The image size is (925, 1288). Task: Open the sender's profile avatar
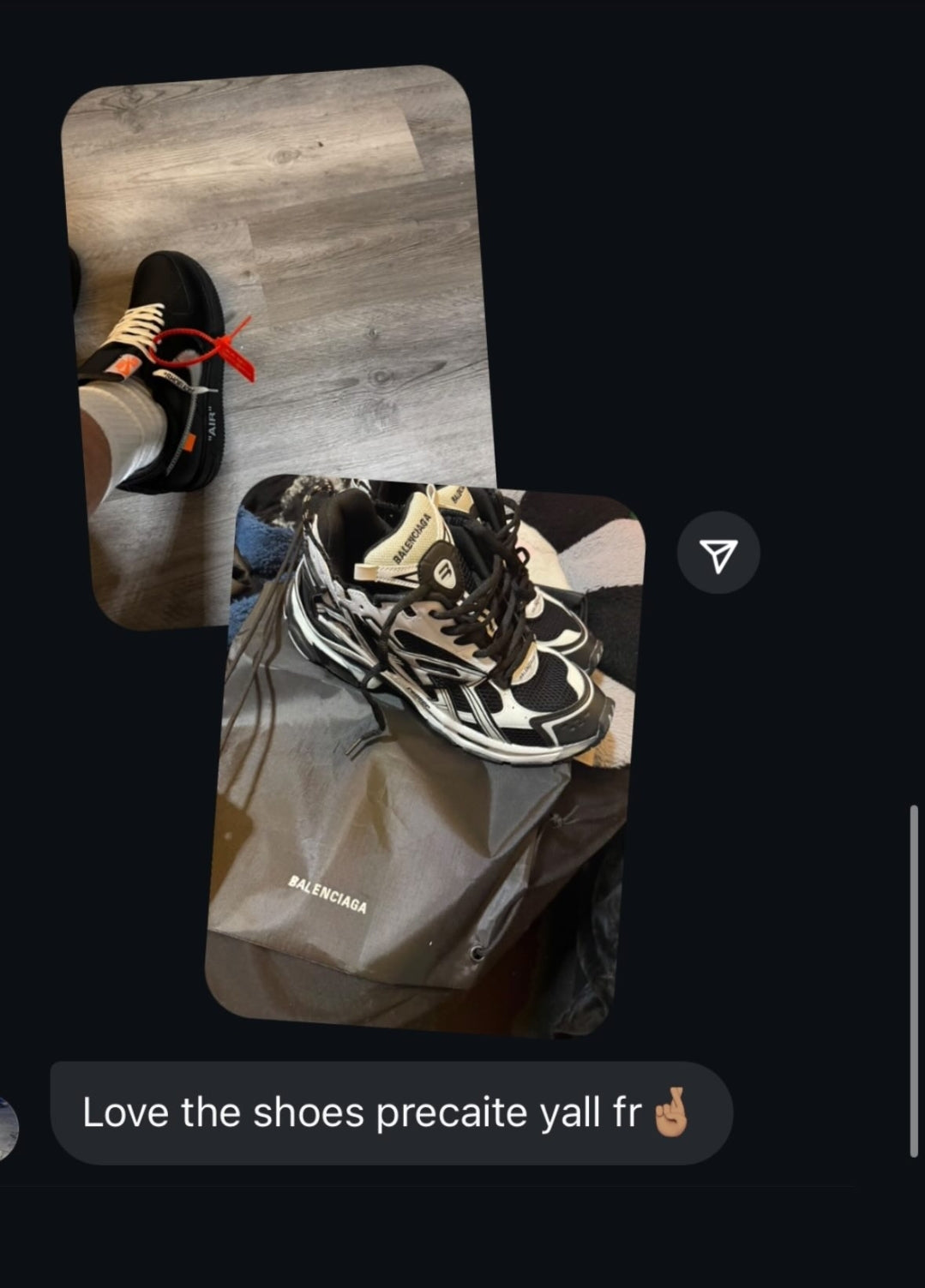click(x=8, y=1129)
